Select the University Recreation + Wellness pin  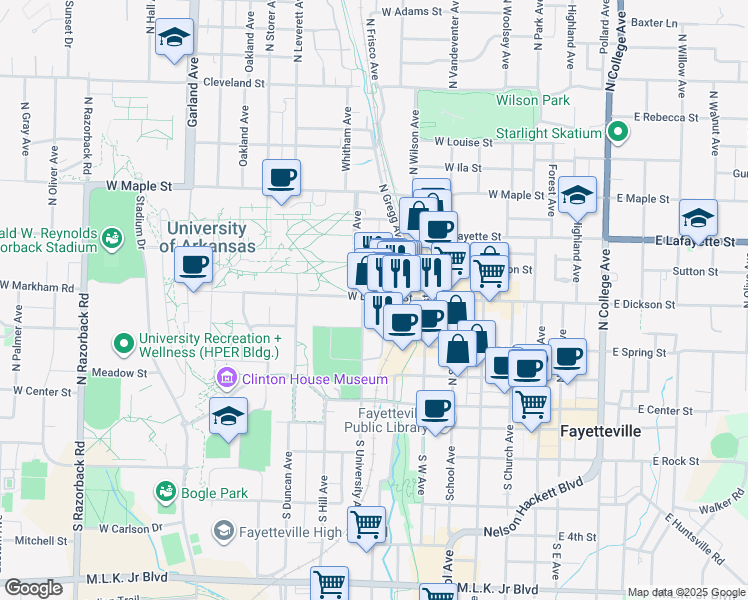click(124, 344)
